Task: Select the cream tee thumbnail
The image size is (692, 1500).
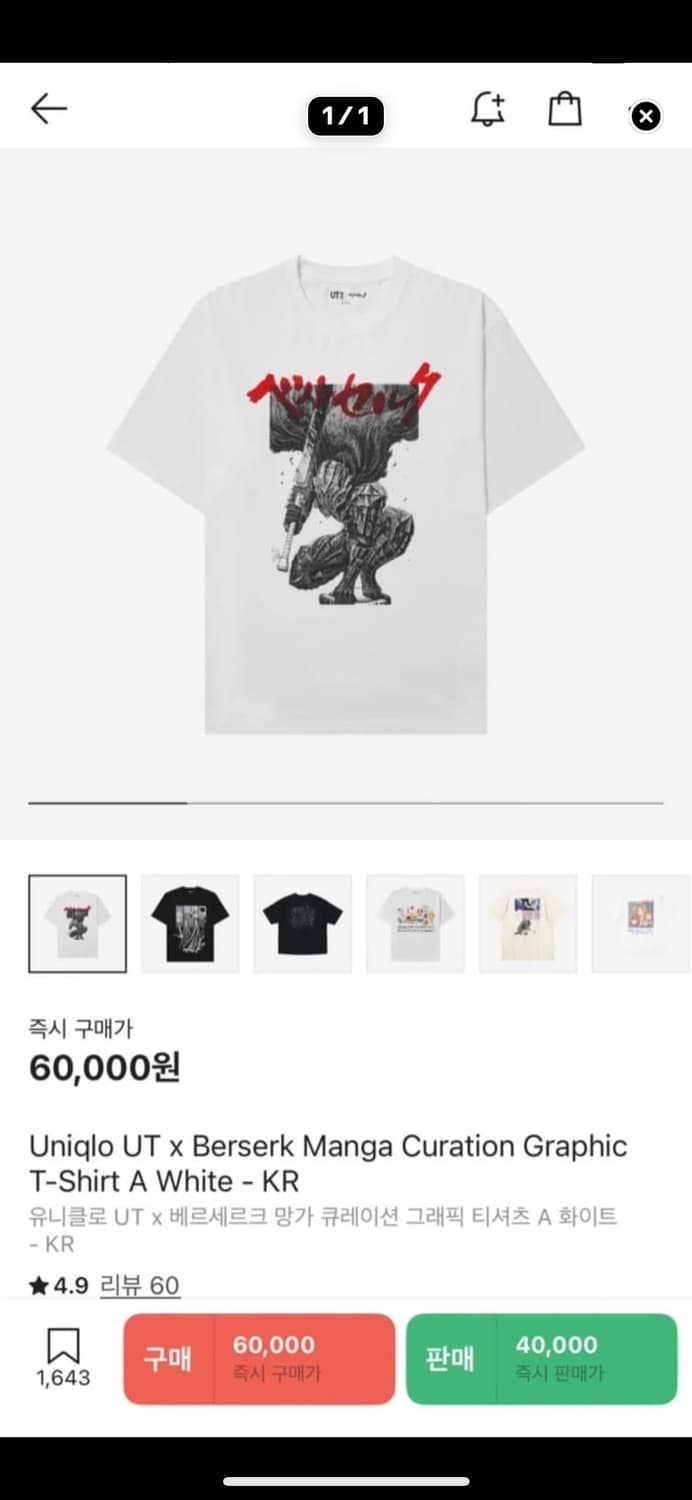Action: pyautogui.click(x=527, y=923)
